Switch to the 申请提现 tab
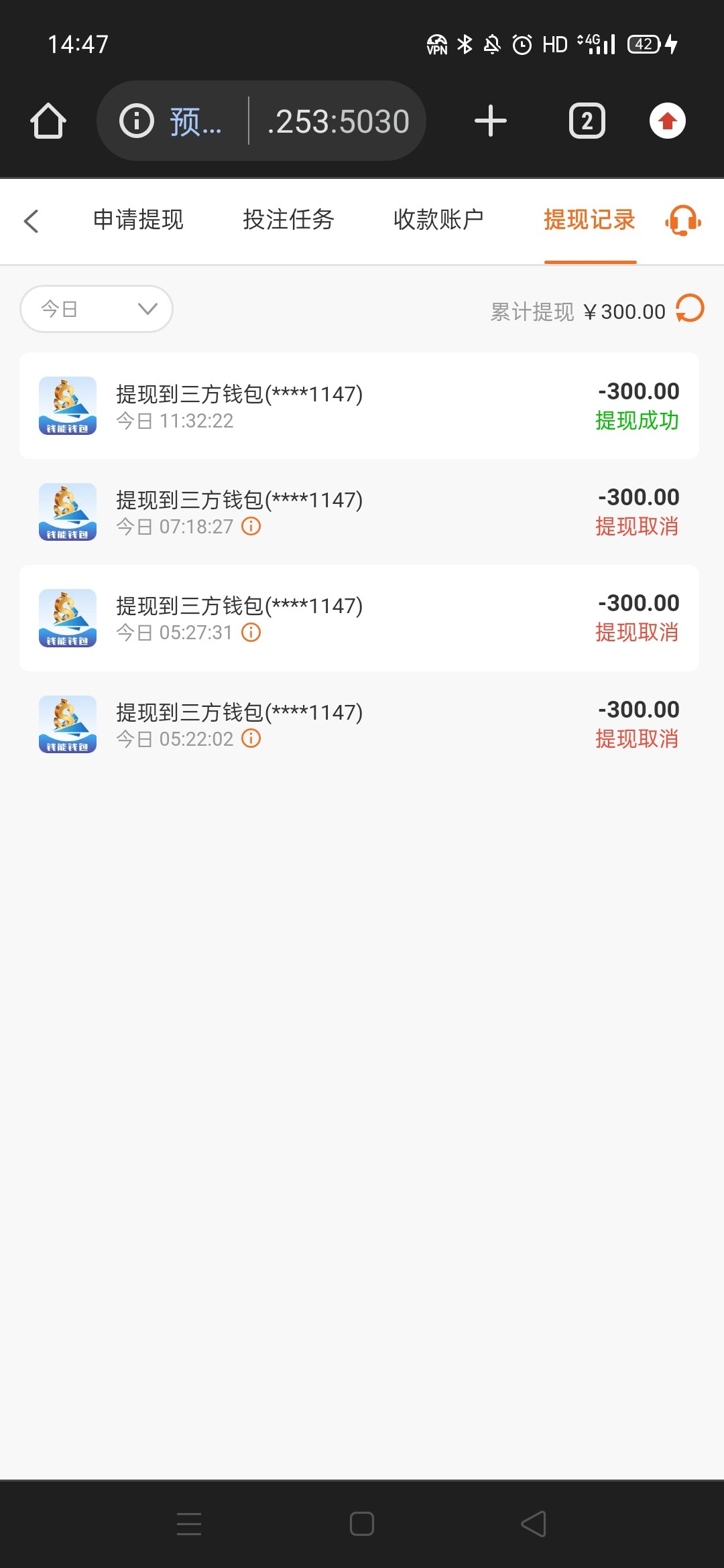Image resolution: width=724 pixels, height=1568 pixels. tap(138, 220)
